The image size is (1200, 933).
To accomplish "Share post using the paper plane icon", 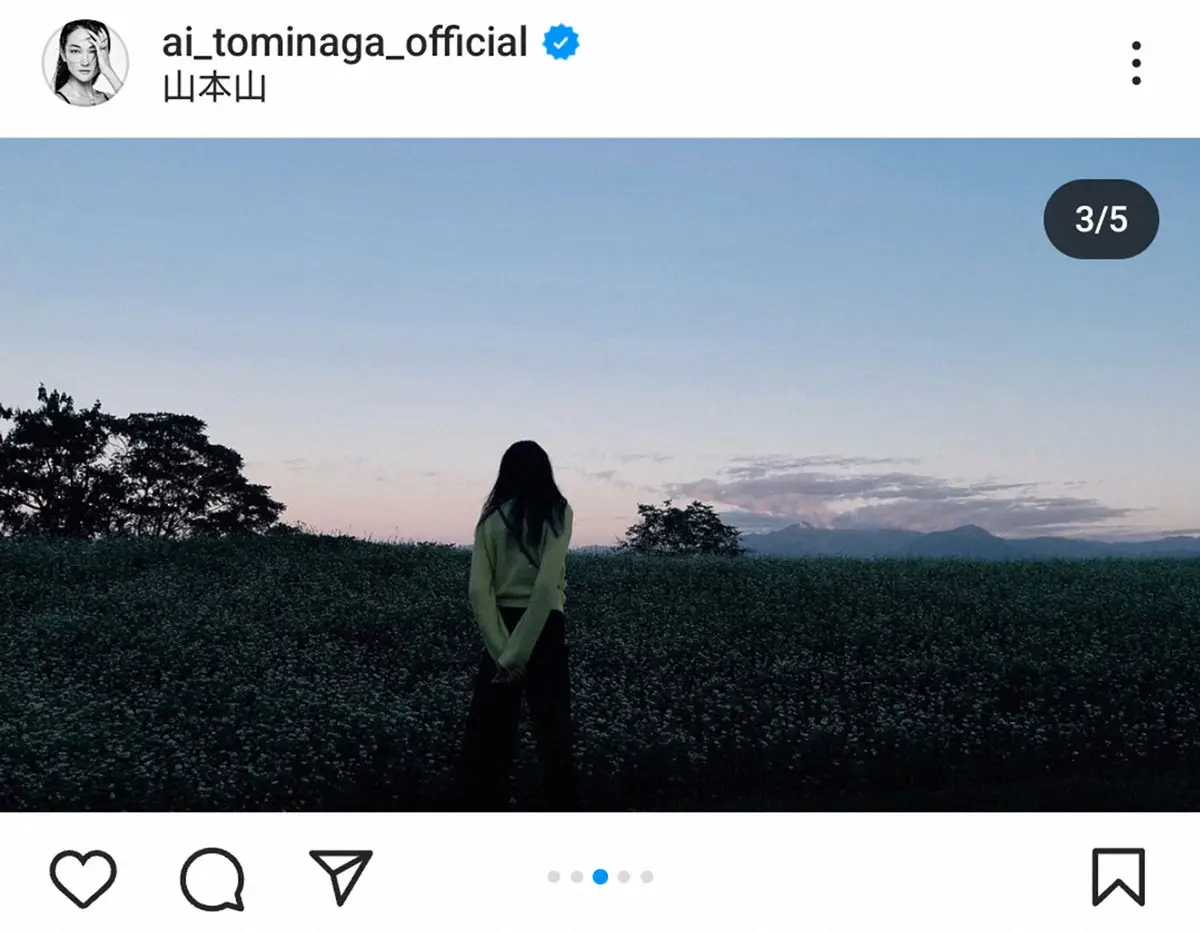I will [340, 877].
